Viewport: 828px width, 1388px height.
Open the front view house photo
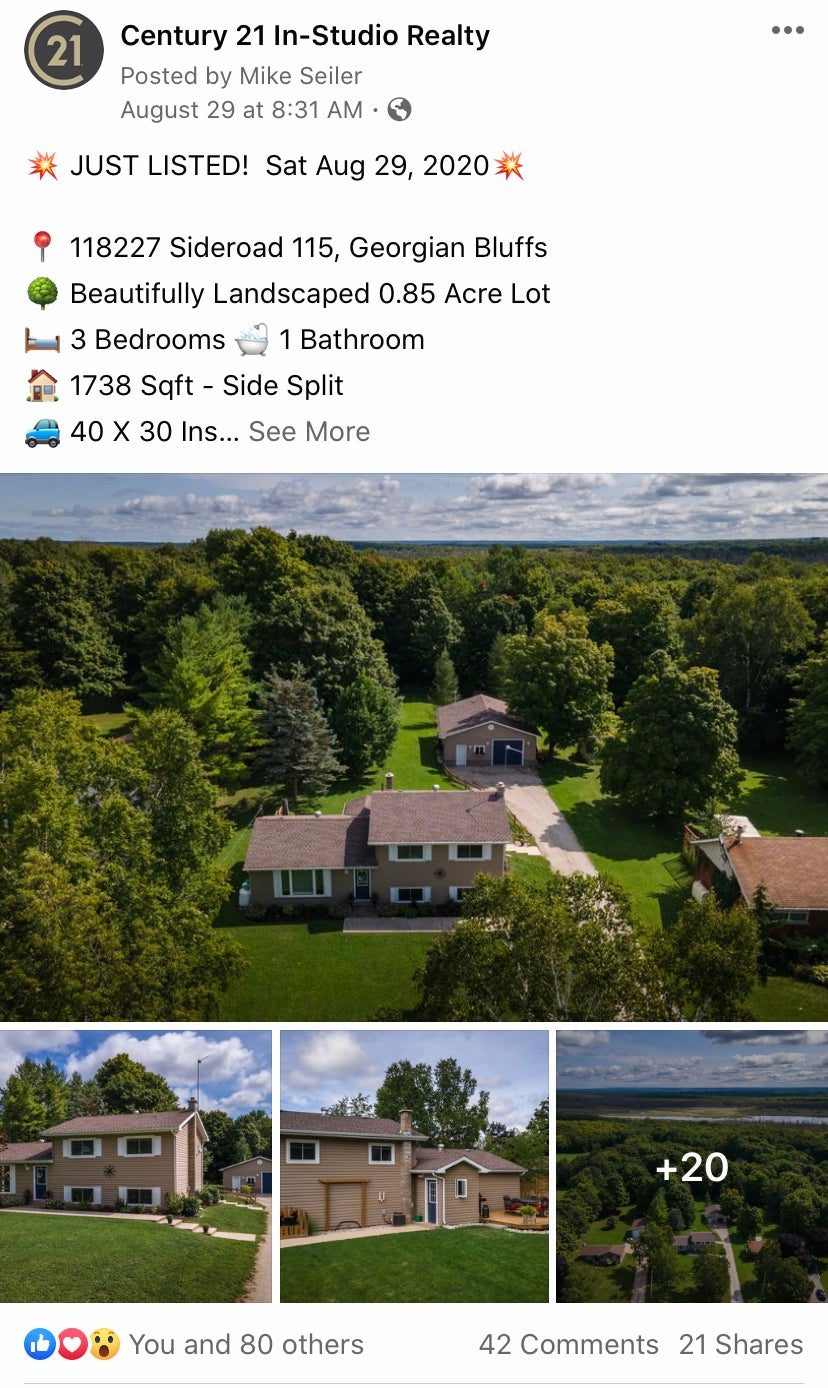135,1166
